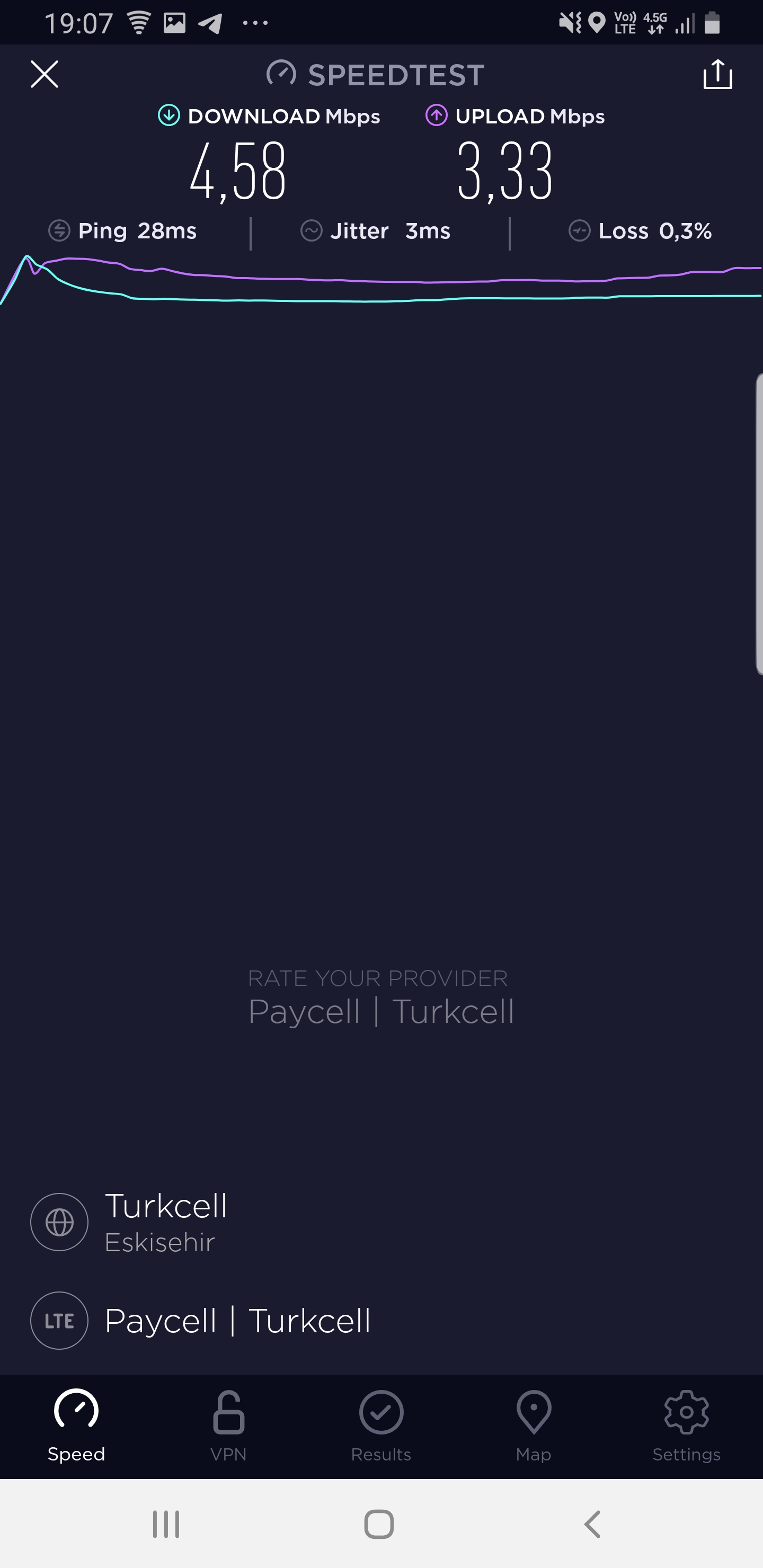Switch to the Results tab
This screenshot has height=1568, width=763.
(381, 1426)
